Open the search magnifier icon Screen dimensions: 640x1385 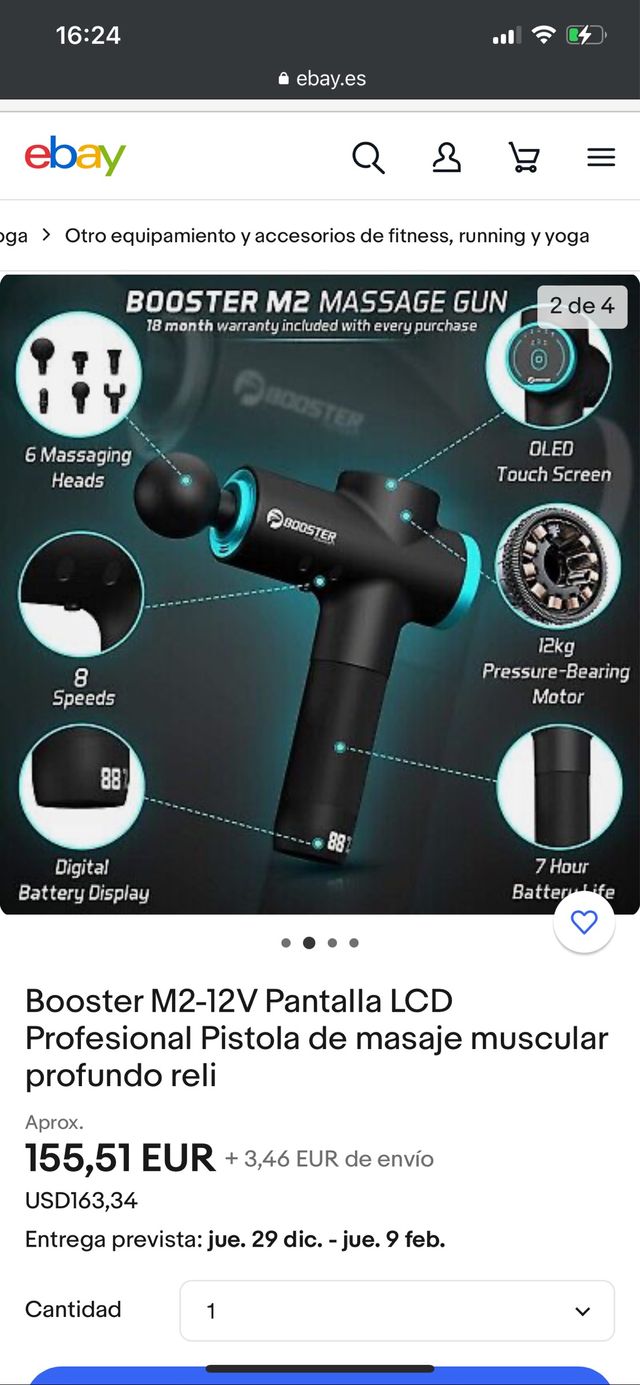[x=368, y=157]
